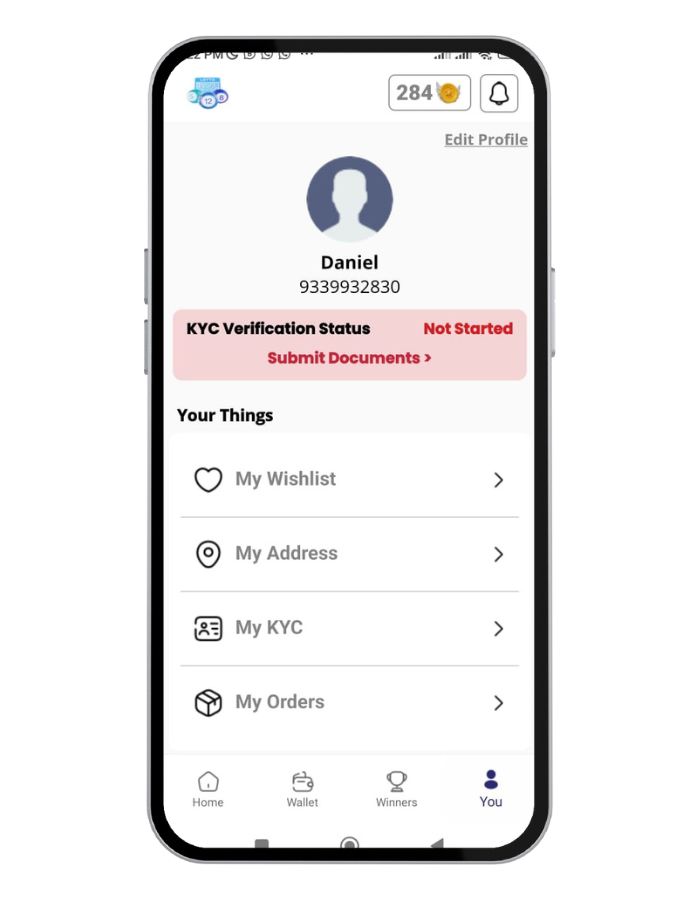Open the notifications bell

499,93
